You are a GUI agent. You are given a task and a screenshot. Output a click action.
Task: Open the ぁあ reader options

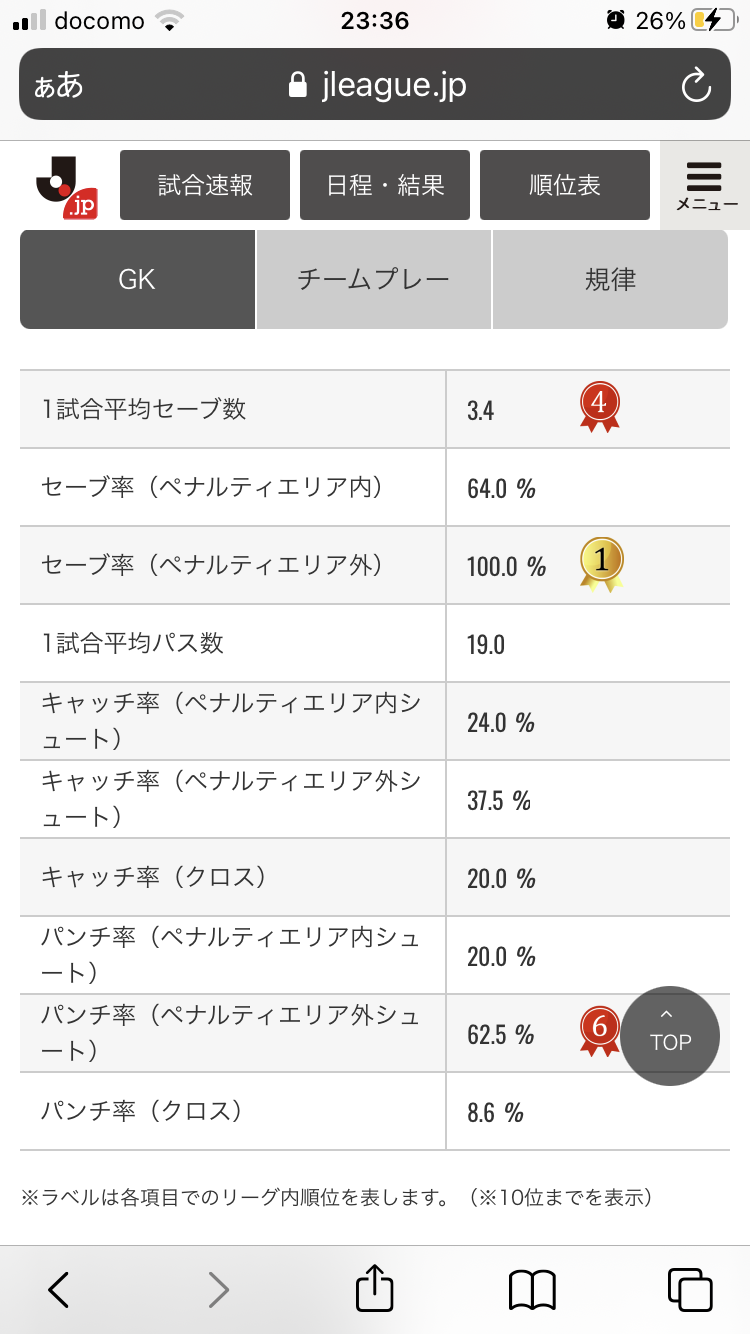tap(59, 85)
